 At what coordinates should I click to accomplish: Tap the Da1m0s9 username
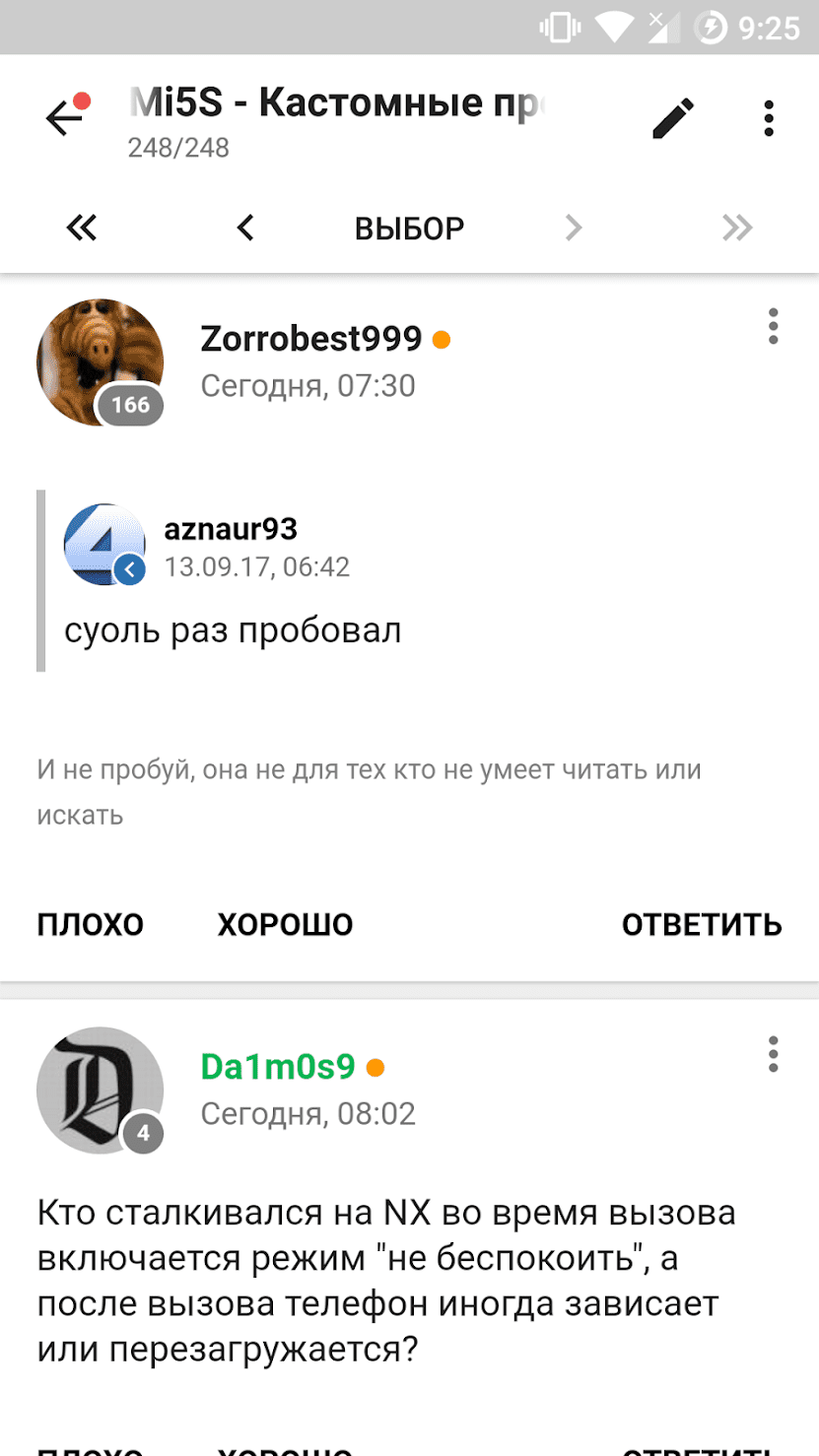click(x=278, y=1067)
